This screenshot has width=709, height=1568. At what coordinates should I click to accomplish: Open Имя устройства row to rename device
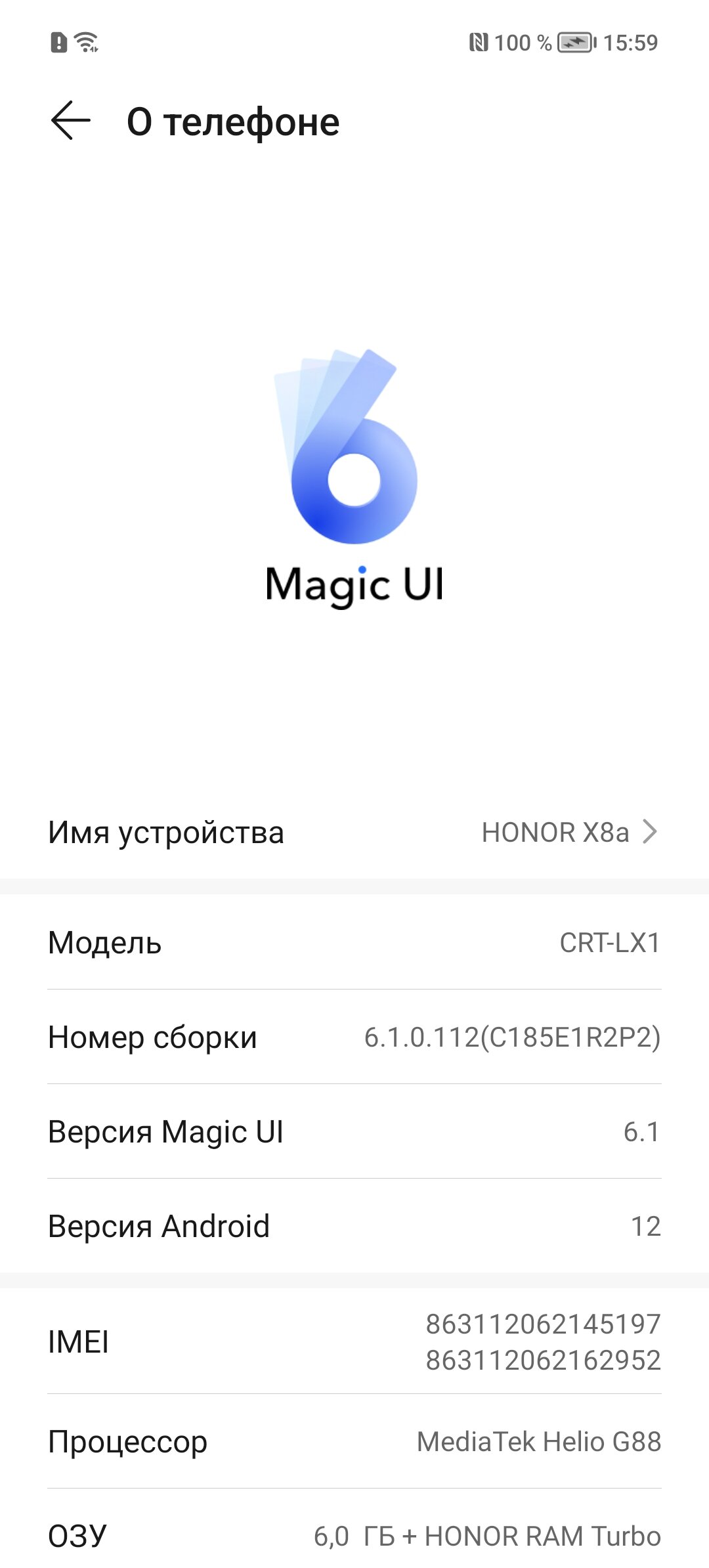pyautogui.click(x=354, y=832)
